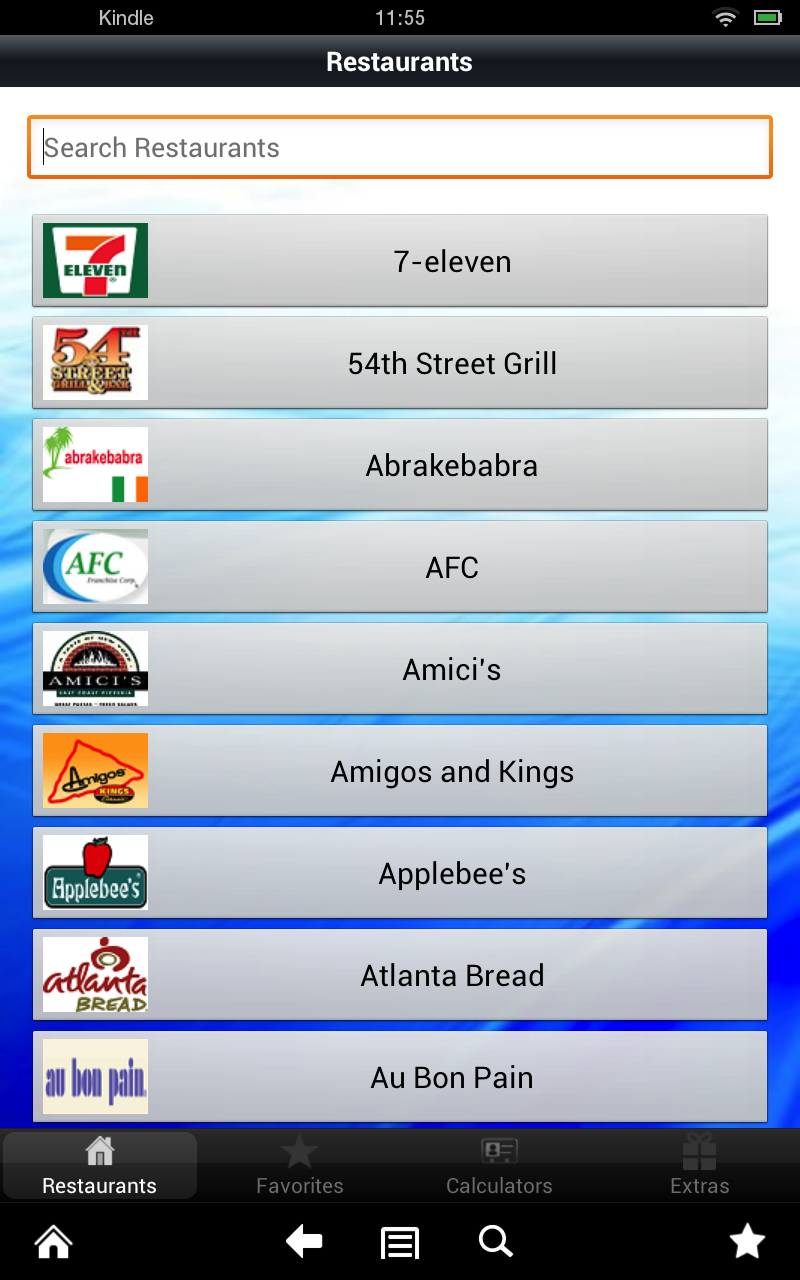This screenshot has height=1280, width=800.
Task: Tap the Extras gift icon
Action: 699,1150
